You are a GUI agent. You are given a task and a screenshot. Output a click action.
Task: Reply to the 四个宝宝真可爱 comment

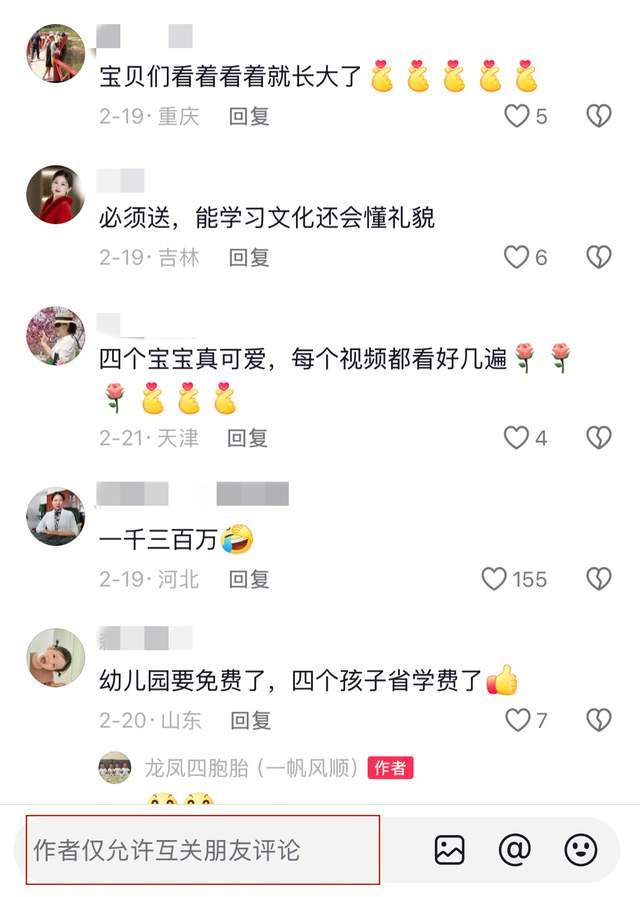(248, 438)
